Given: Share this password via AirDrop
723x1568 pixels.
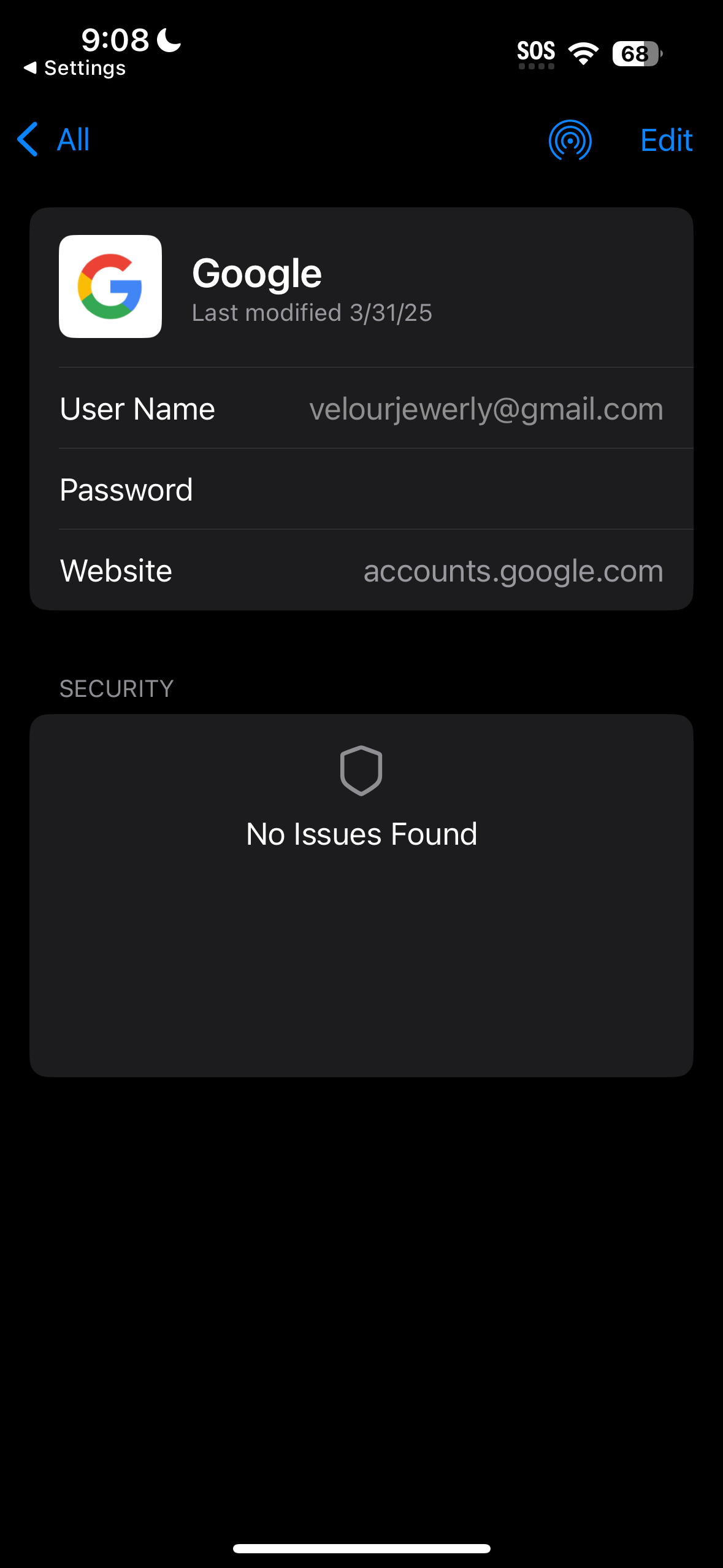Looking at the screenshot, I should click(570, 140).
